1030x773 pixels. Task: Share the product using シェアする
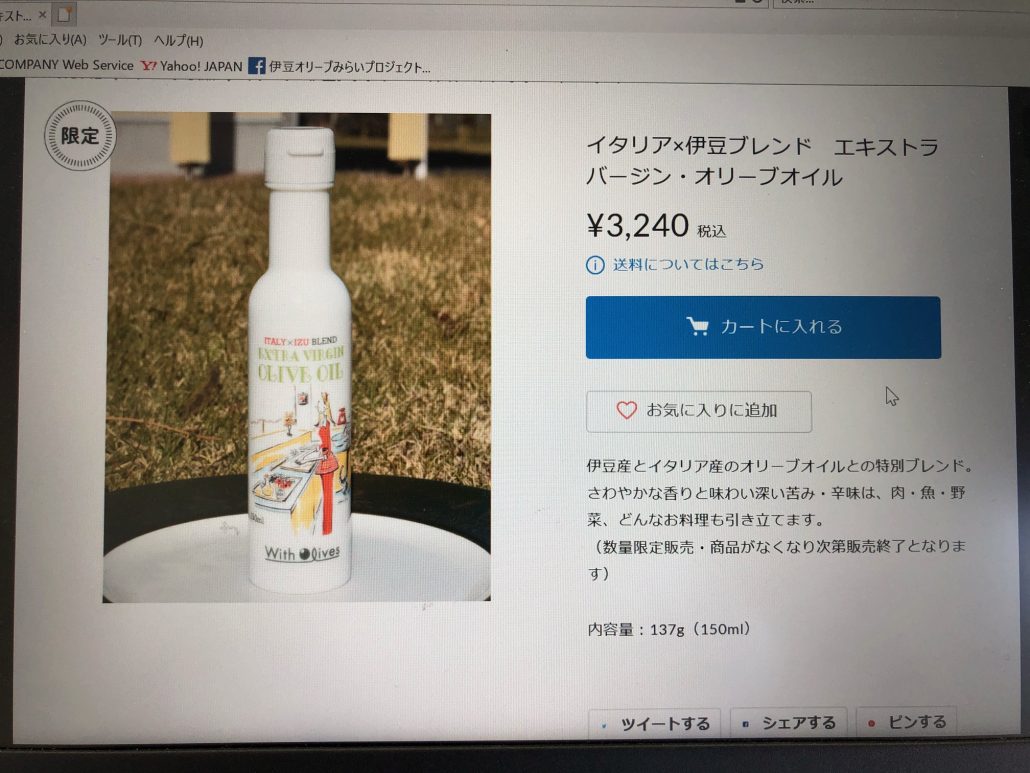point(788,723)
